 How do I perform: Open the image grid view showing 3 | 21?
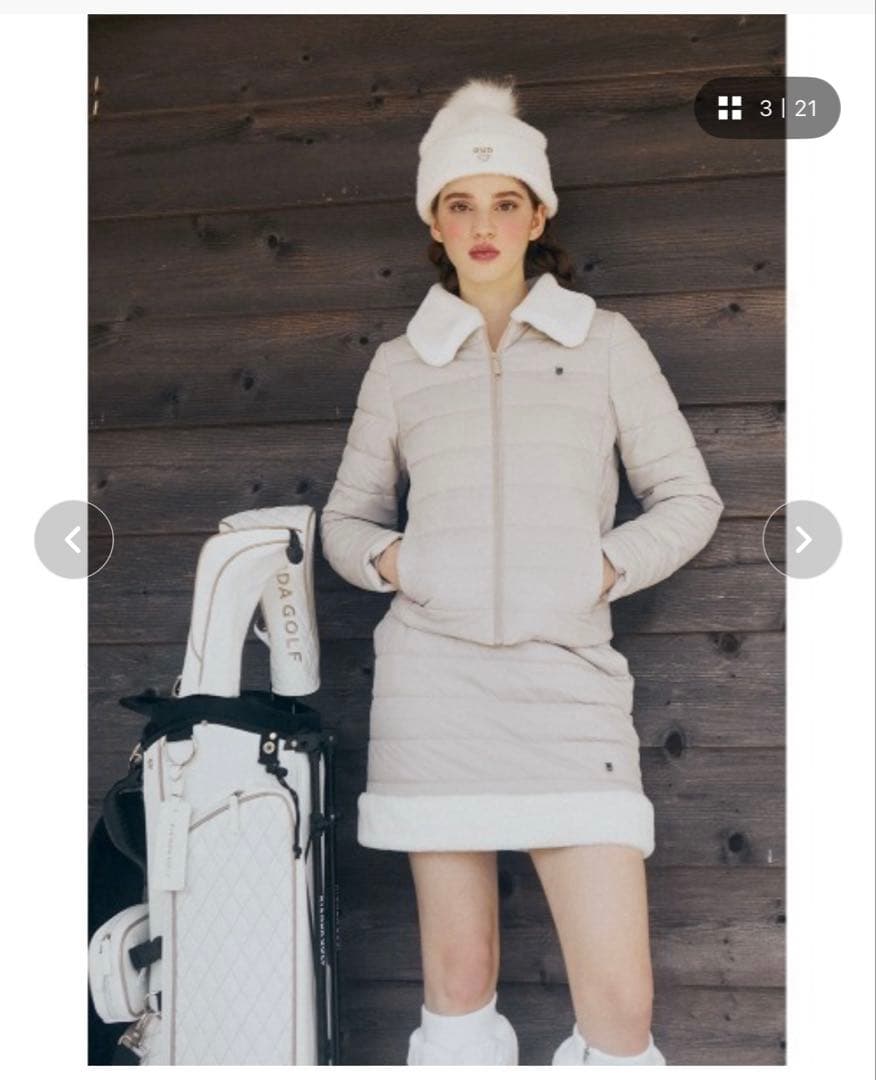[767, 108]
